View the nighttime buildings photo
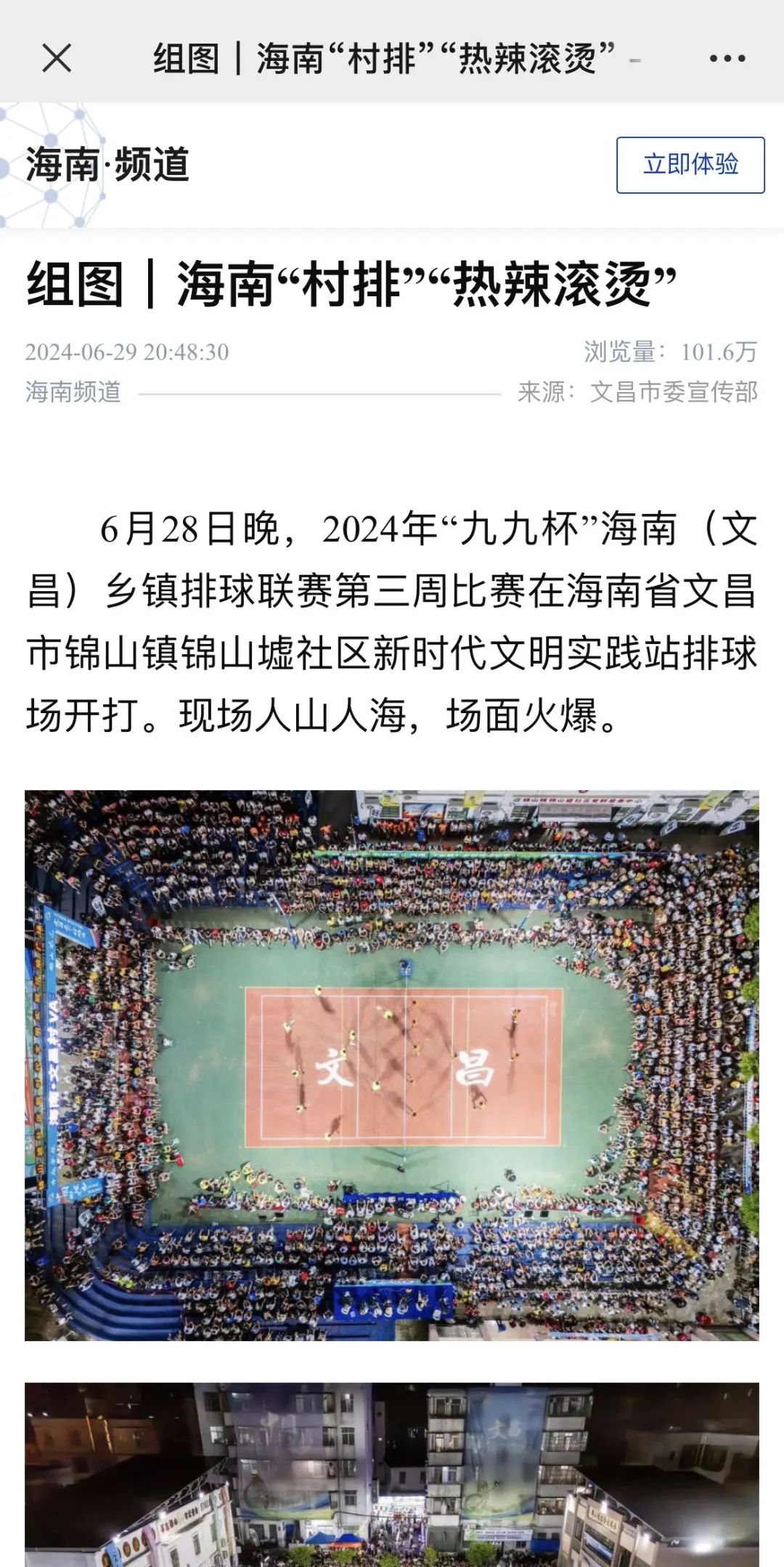This screenshot has height=1567, width=784. pyautogui.click(x=392, y=1475)
